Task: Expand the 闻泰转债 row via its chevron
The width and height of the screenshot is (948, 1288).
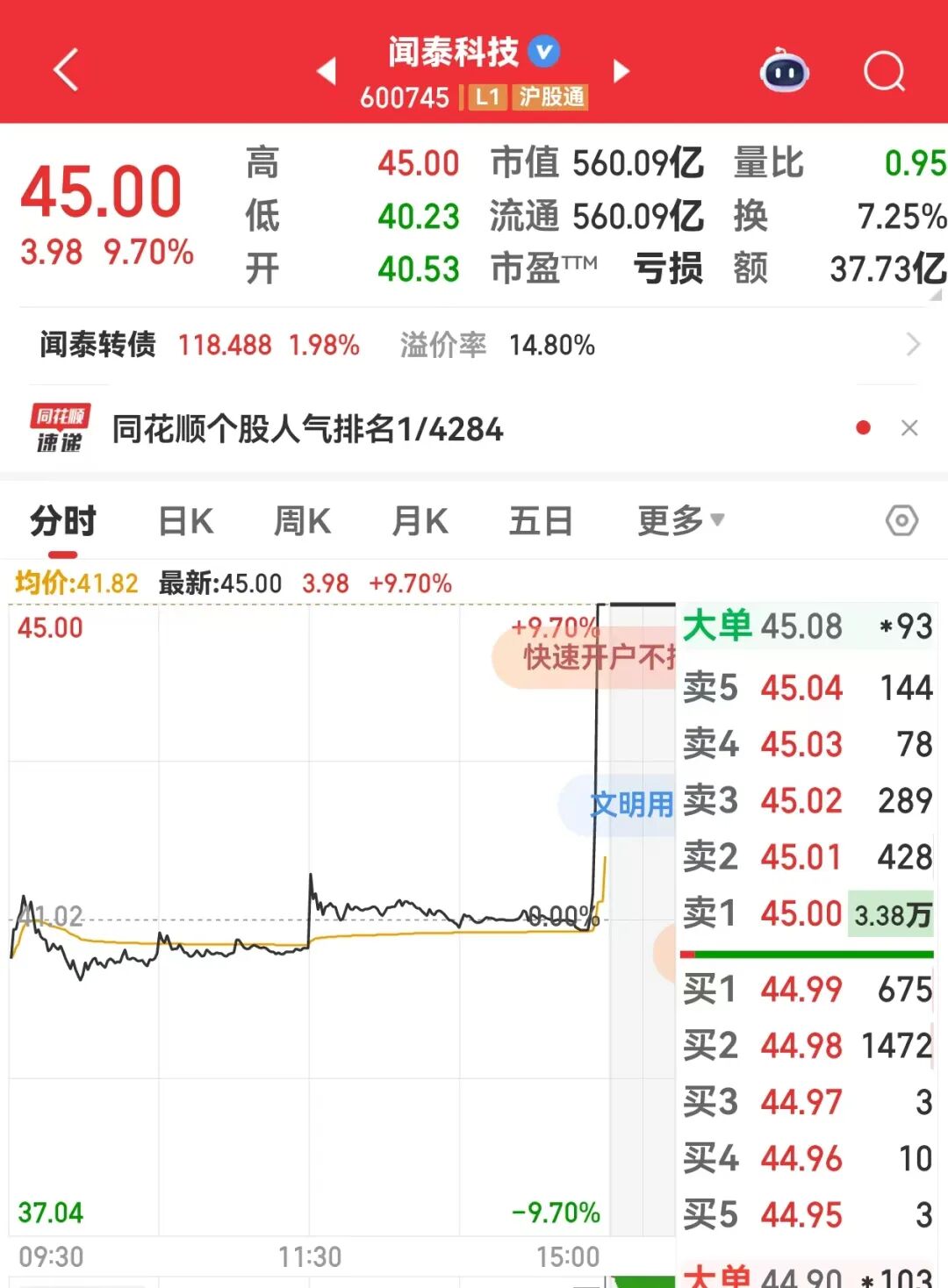Action: coord(913,345)
